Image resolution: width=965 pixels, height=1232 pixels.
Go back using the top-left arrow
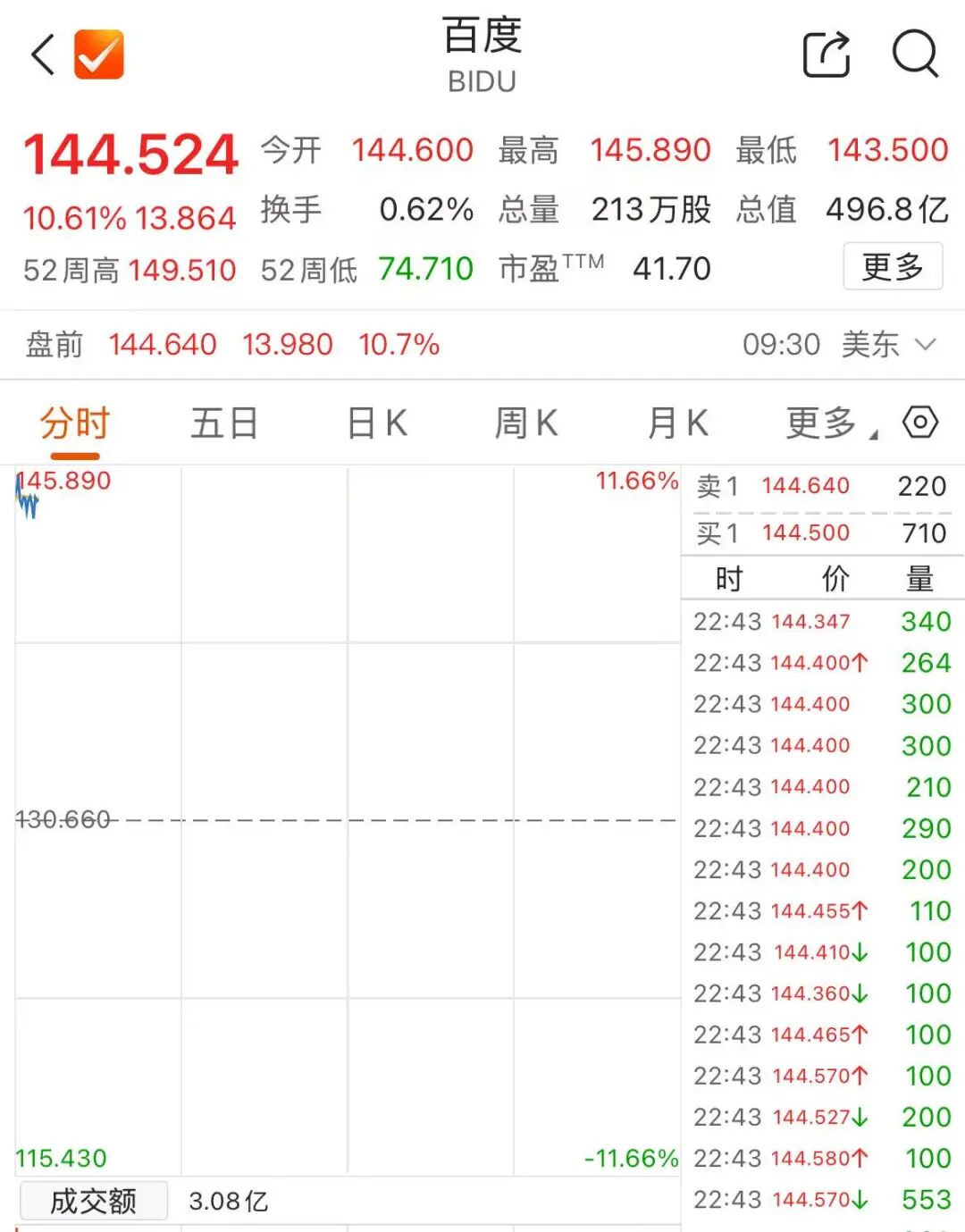43,54
